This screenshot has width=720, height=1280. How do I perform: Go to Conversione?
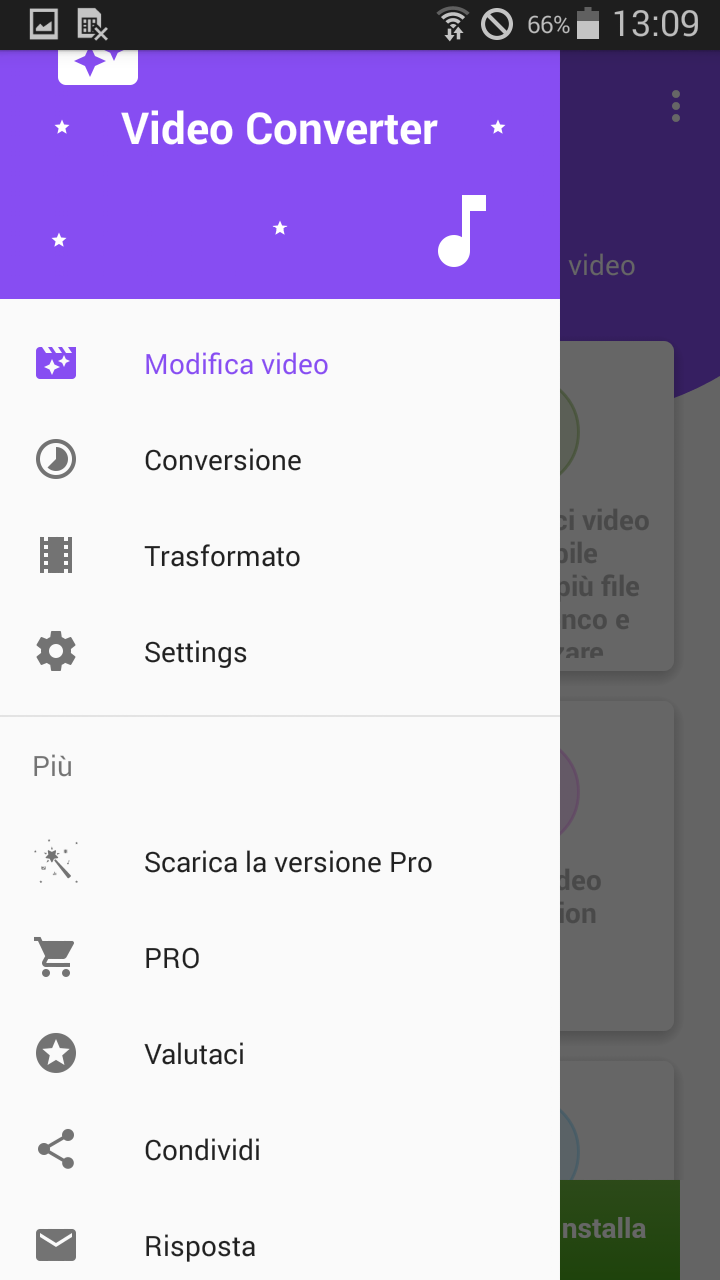[280, 460]
